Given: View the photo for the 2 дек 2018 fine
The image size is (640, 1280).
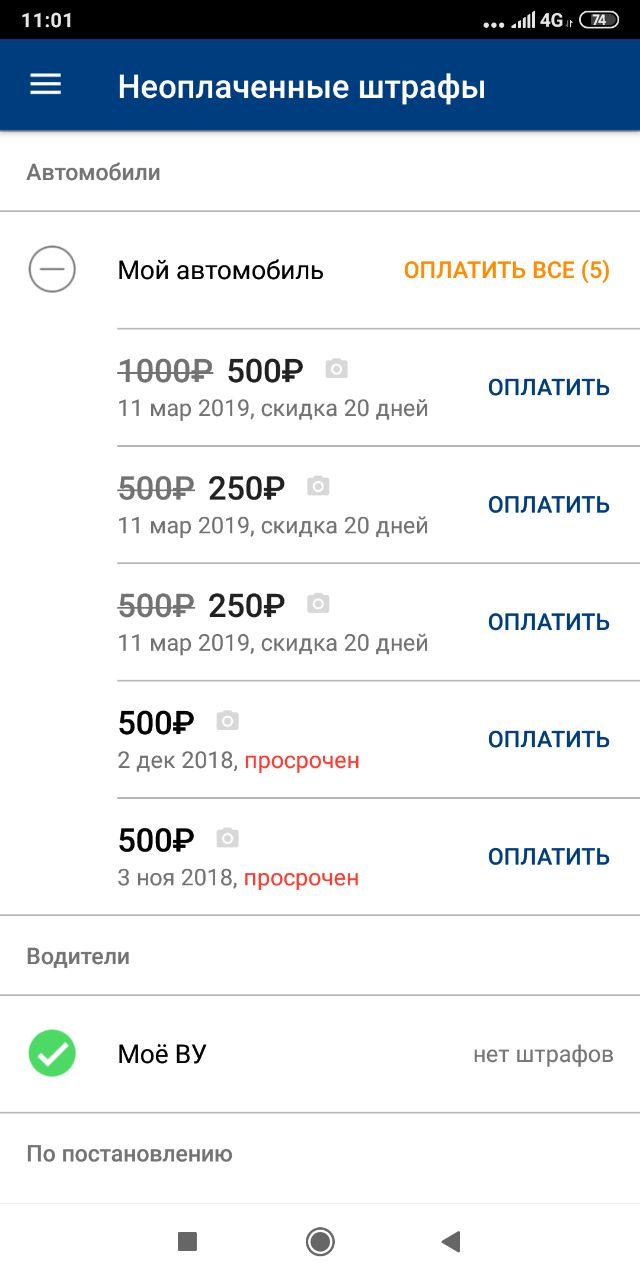Looking at the screenshot, I should (228, 720).
